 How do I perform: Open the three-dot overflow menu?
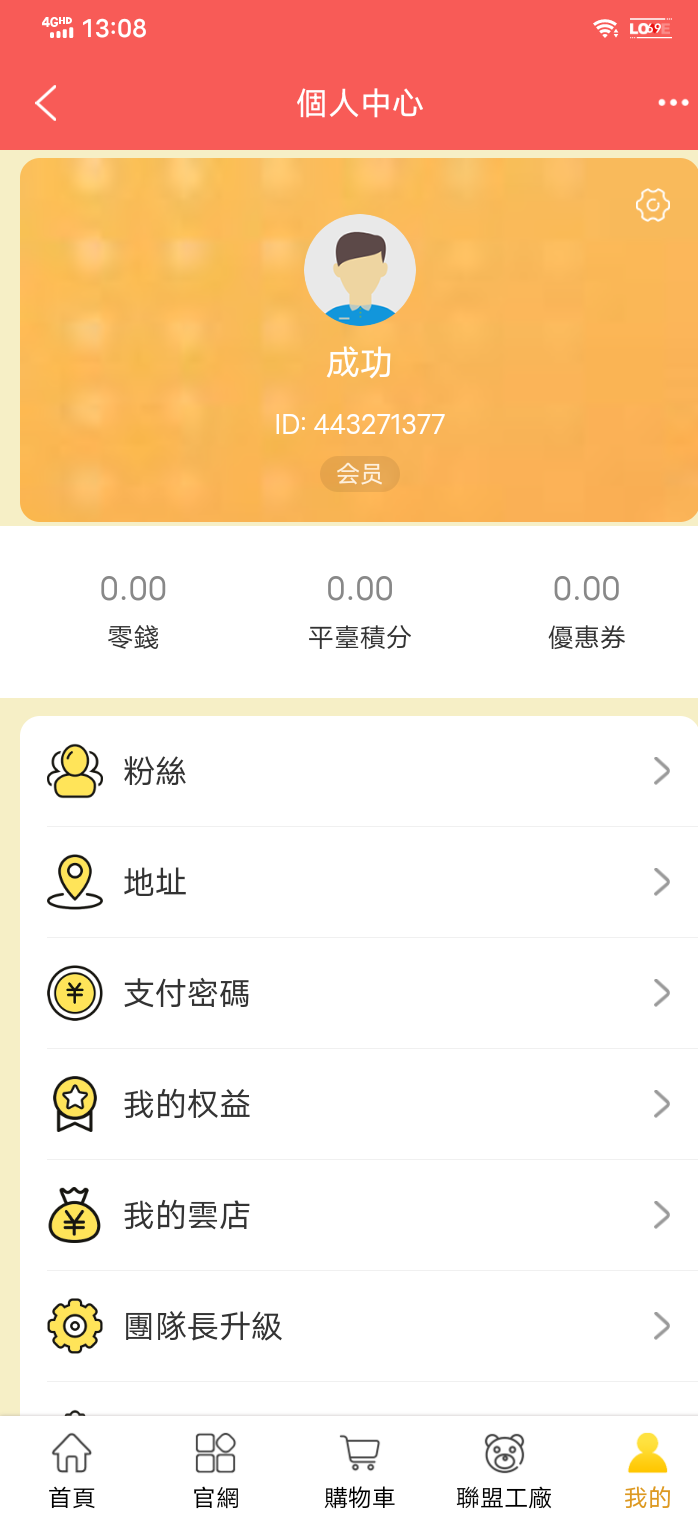pyautogui.click(x=673, y=102)
